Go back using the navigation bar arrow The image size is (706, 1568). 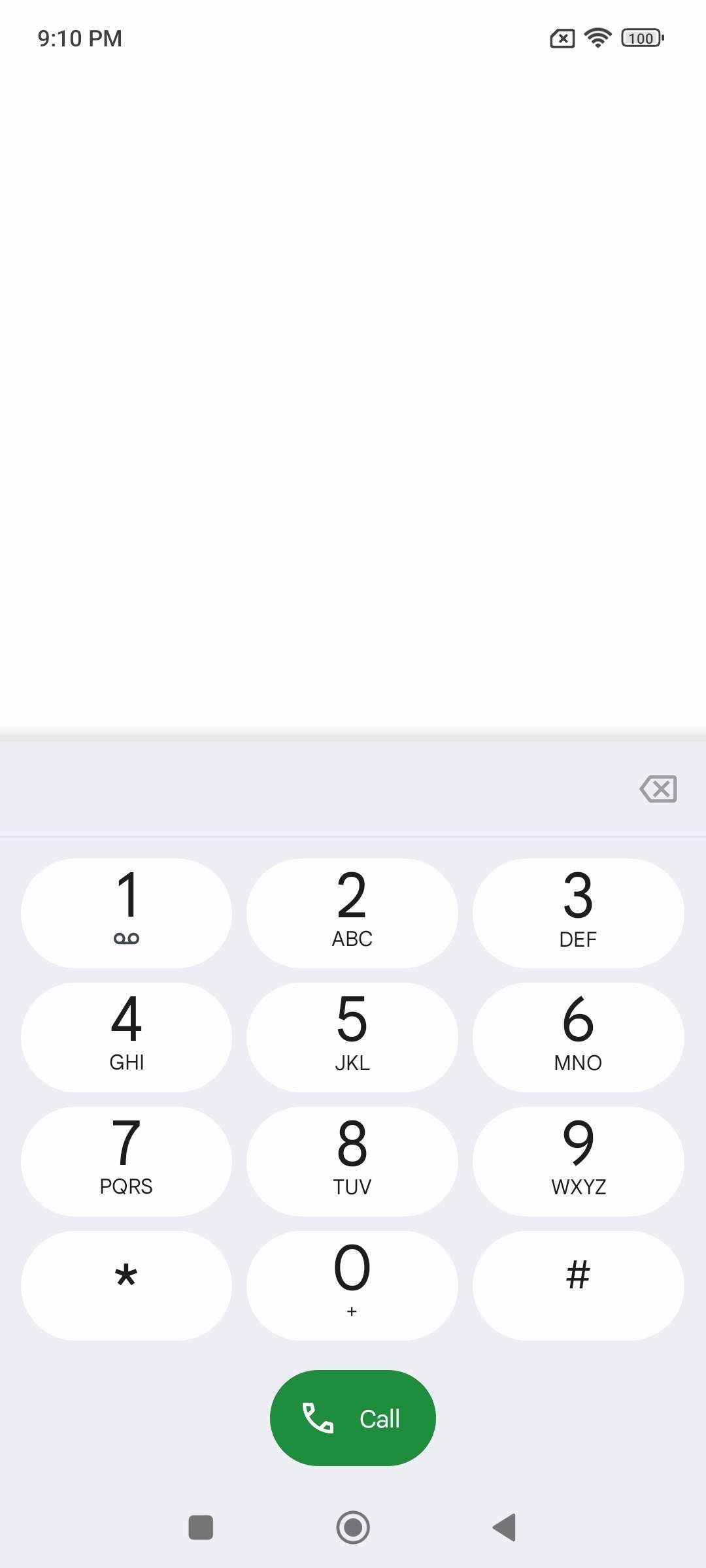[x=504, y=1527]
